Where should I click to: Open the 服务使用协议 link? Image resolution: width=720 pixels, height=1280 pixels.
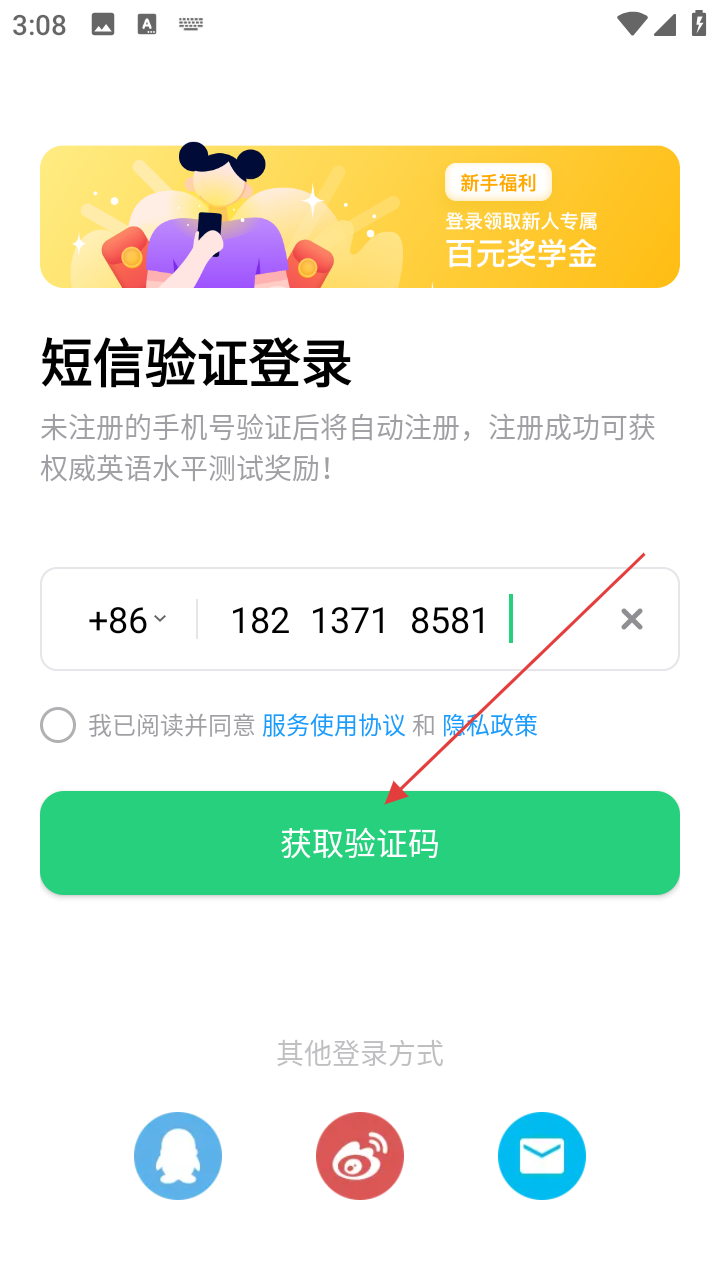pyautogui.click(x=333, y=725)
